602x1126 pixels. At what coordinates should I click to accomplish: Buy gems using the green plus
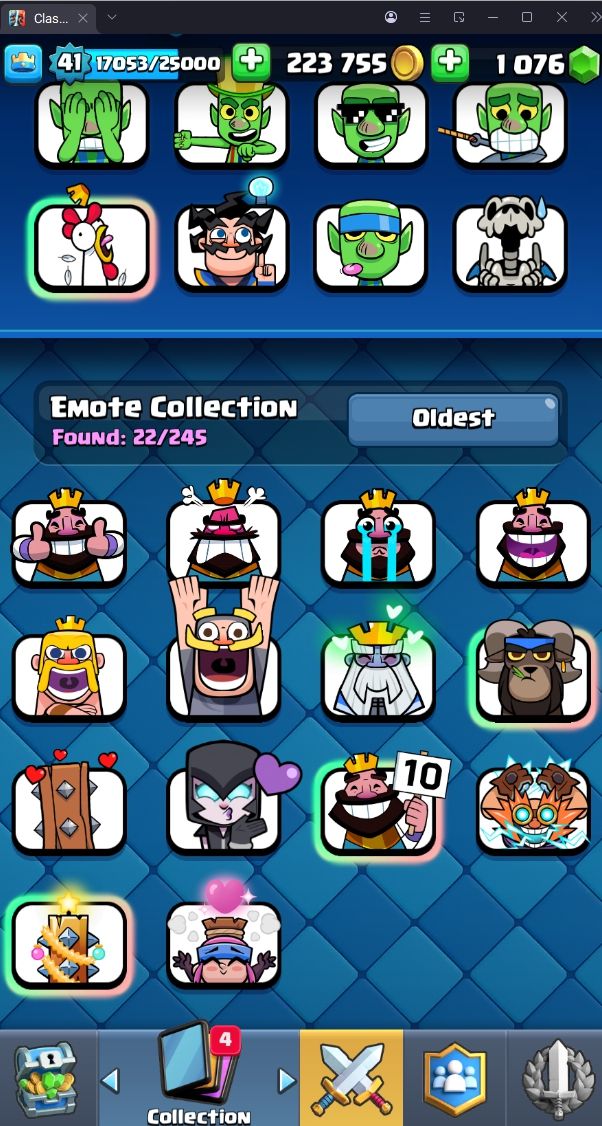coord(450,63)
